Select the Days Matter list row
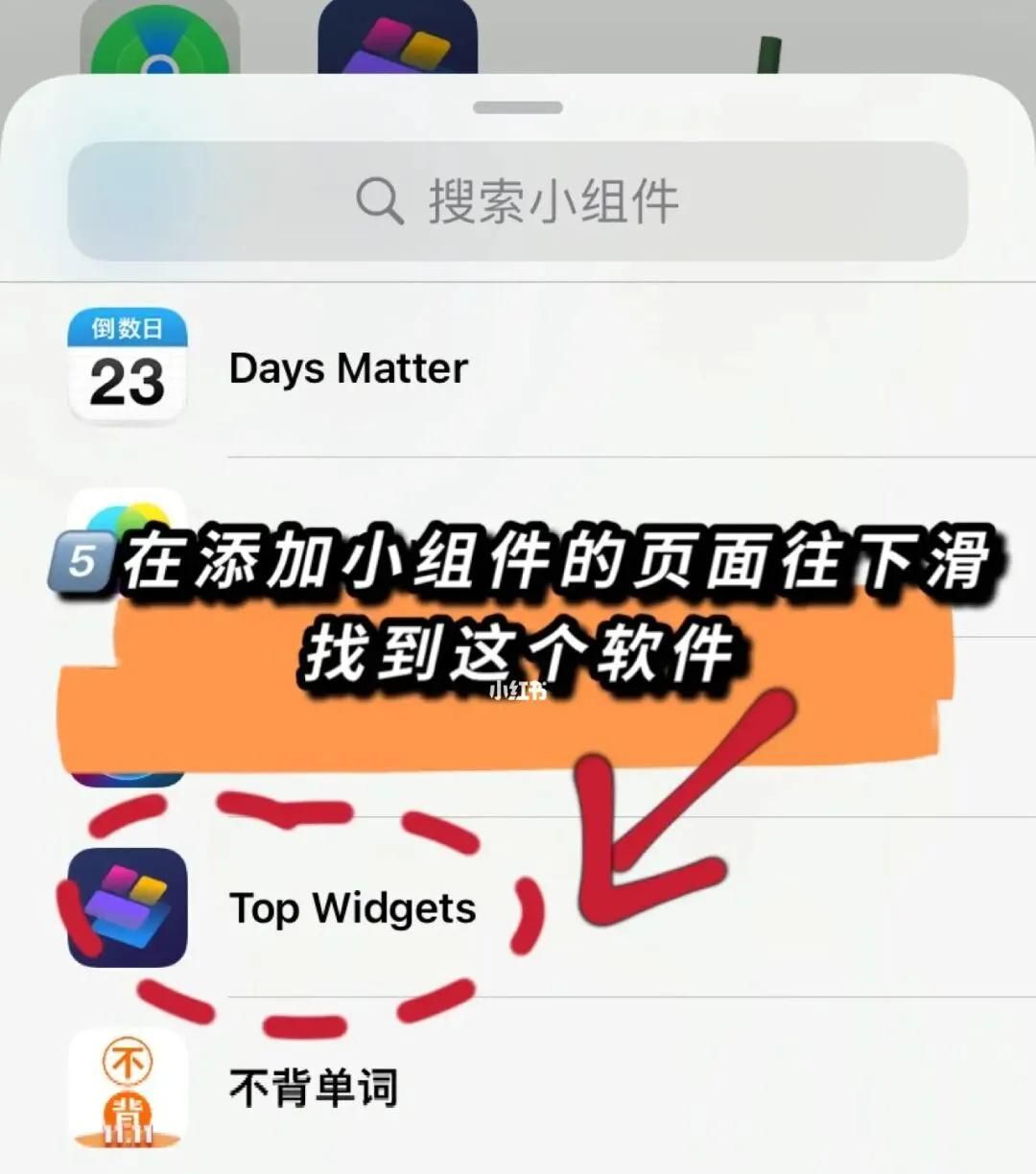Viewport: 1036px width, 1174px height. click(x=518, y=368)
